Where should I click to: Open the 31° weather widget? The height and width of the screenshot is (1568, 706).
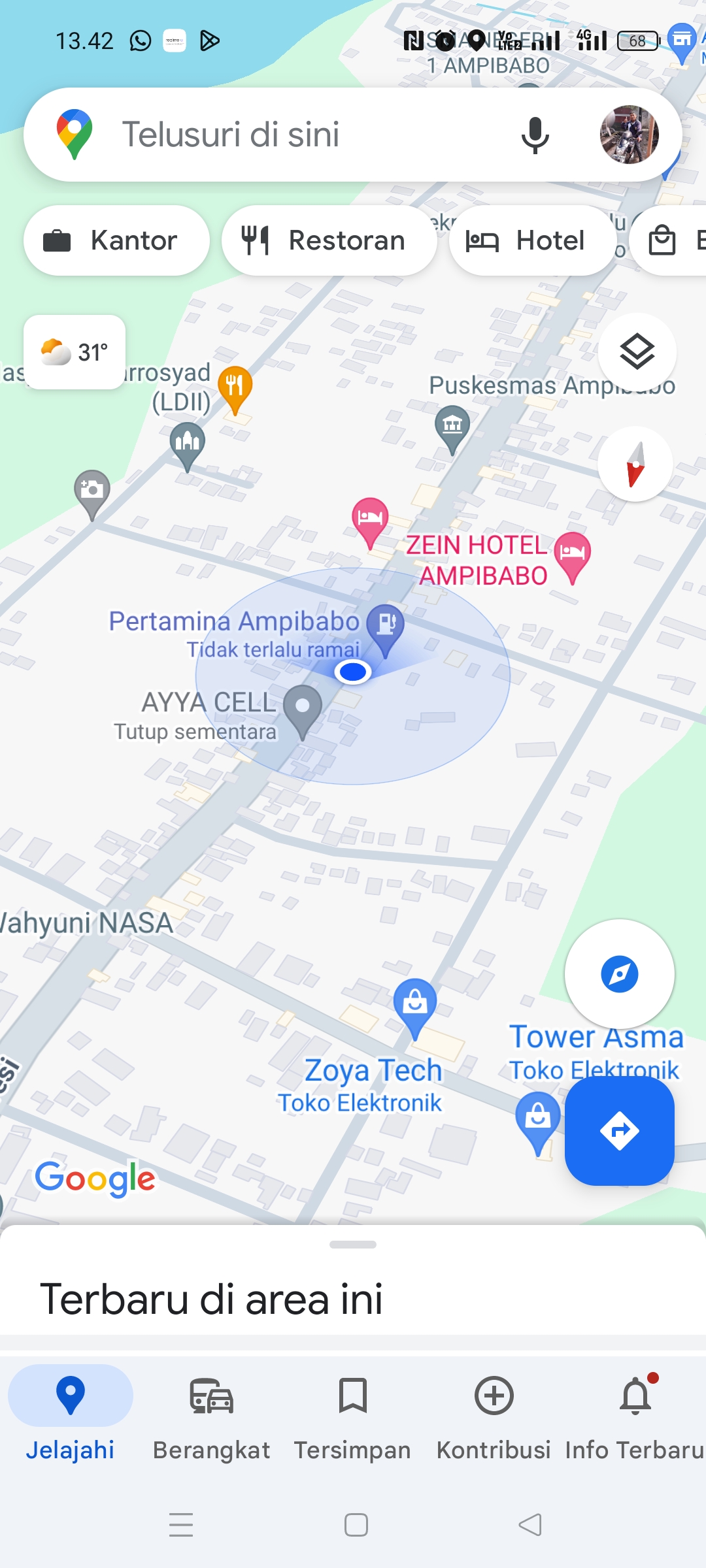point(75,352)
